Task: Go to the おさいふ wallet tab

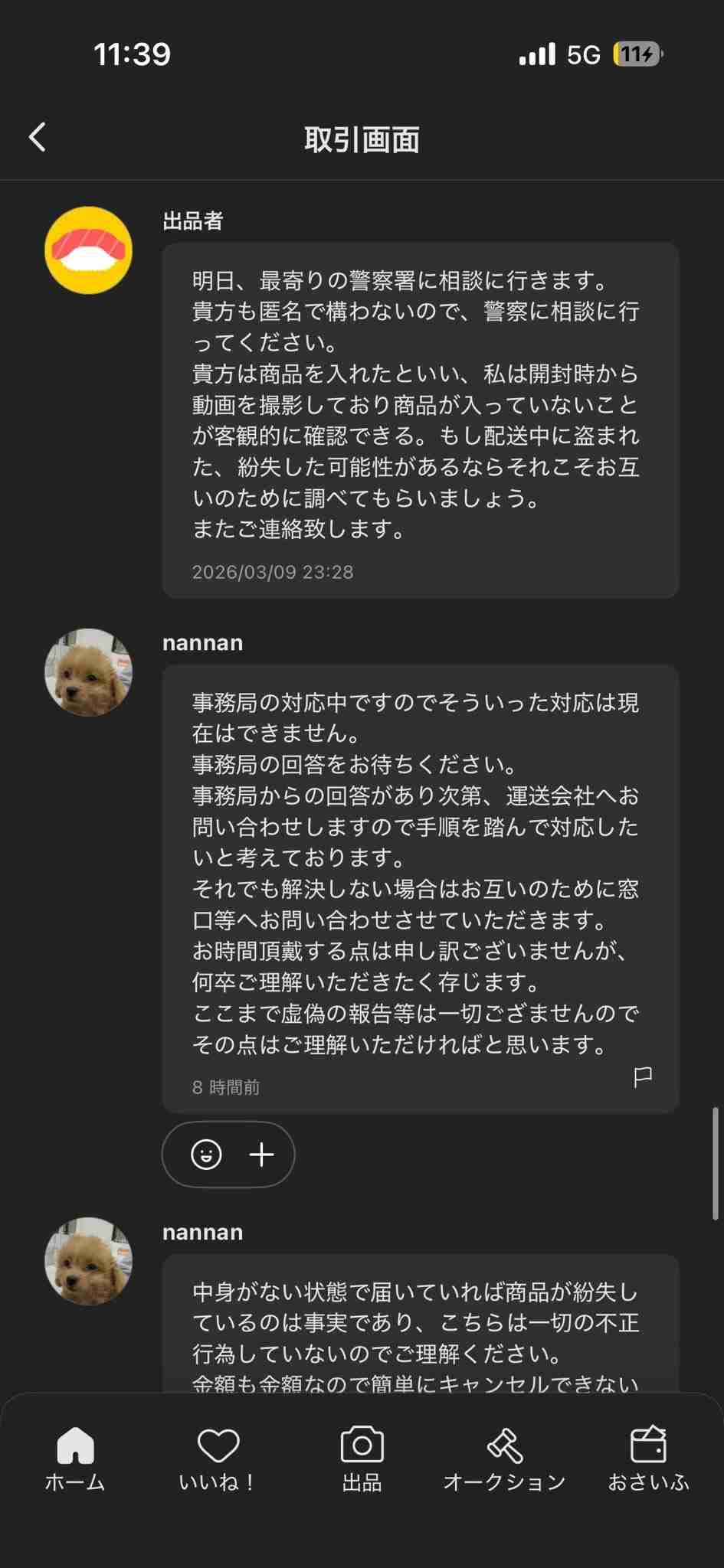Action: tap(648, 1459)
